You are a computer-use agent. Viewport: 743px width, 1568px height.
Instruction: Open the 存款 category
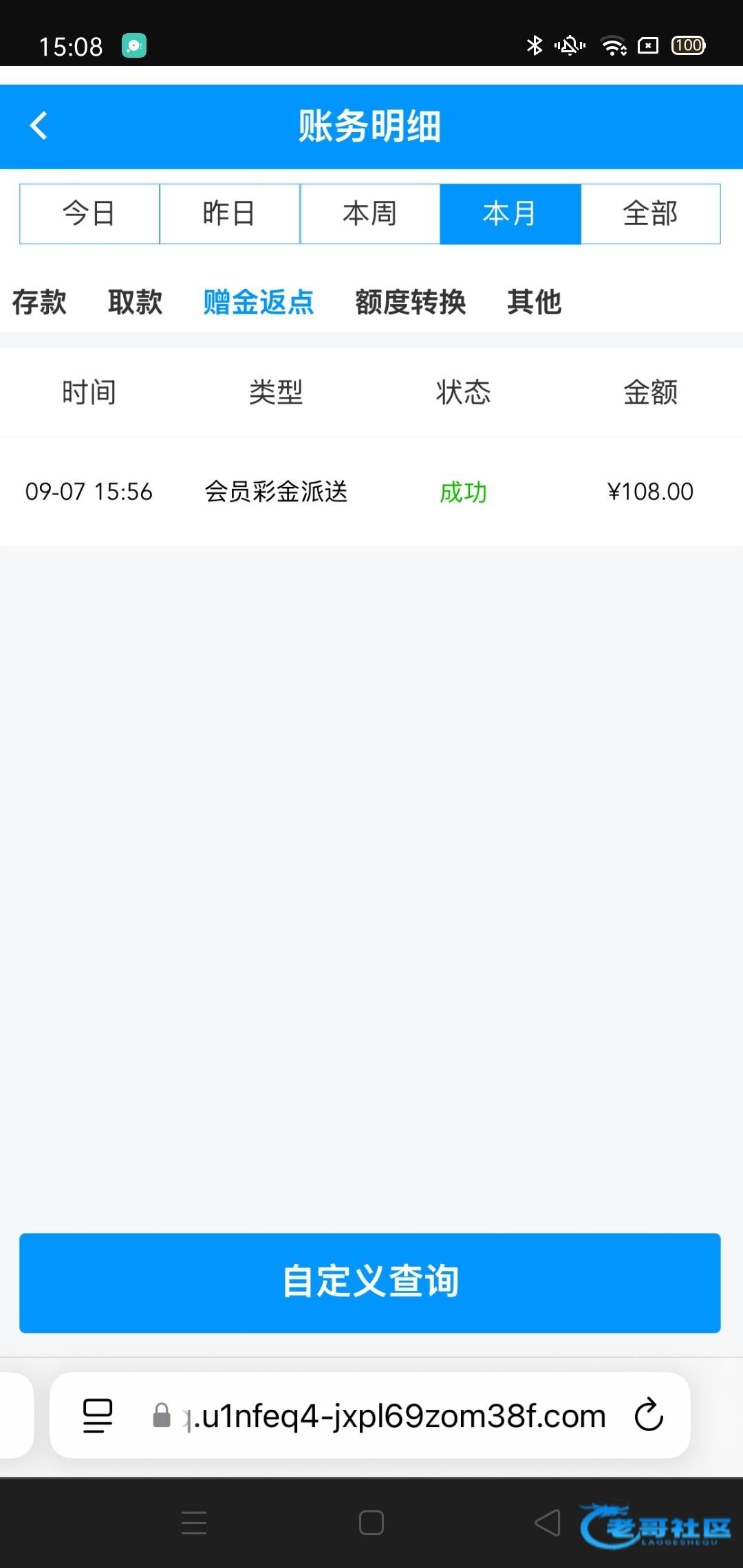tap(39, 302)
